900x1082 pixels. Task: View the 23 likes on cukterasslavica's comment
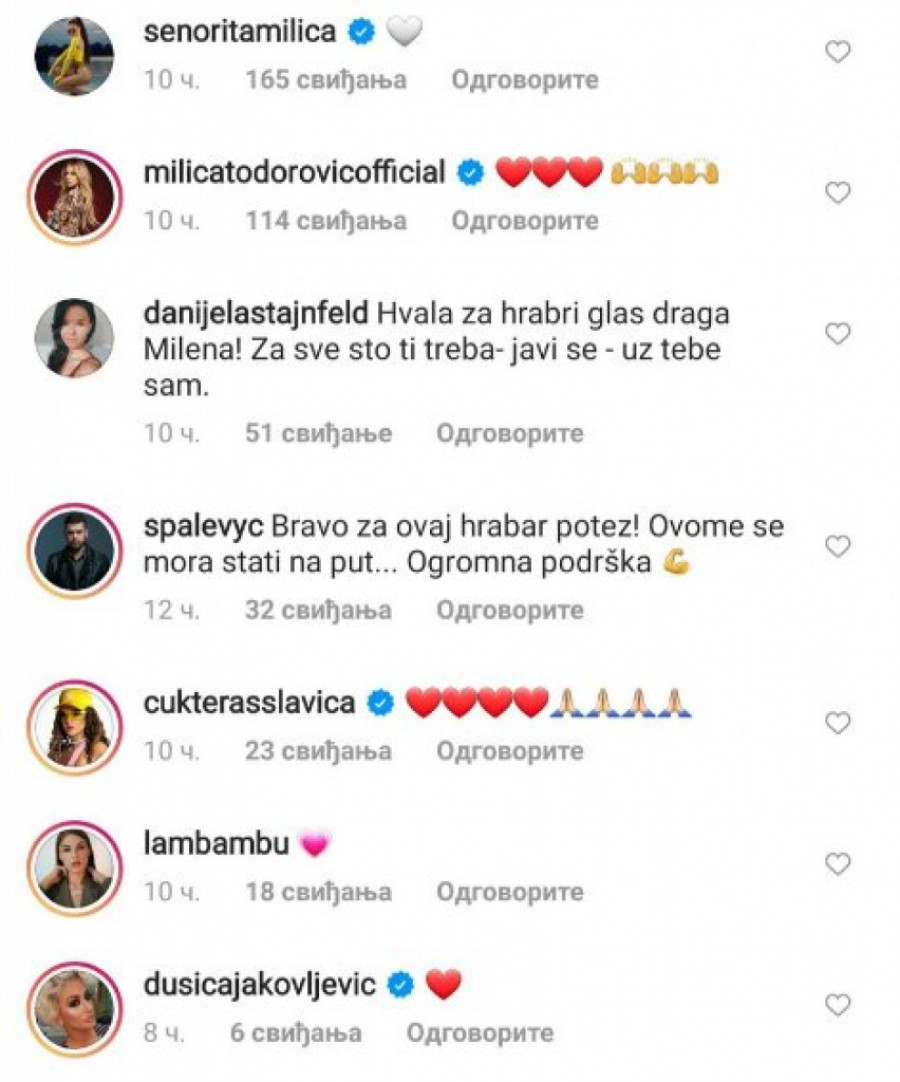[x=318, y=750]
